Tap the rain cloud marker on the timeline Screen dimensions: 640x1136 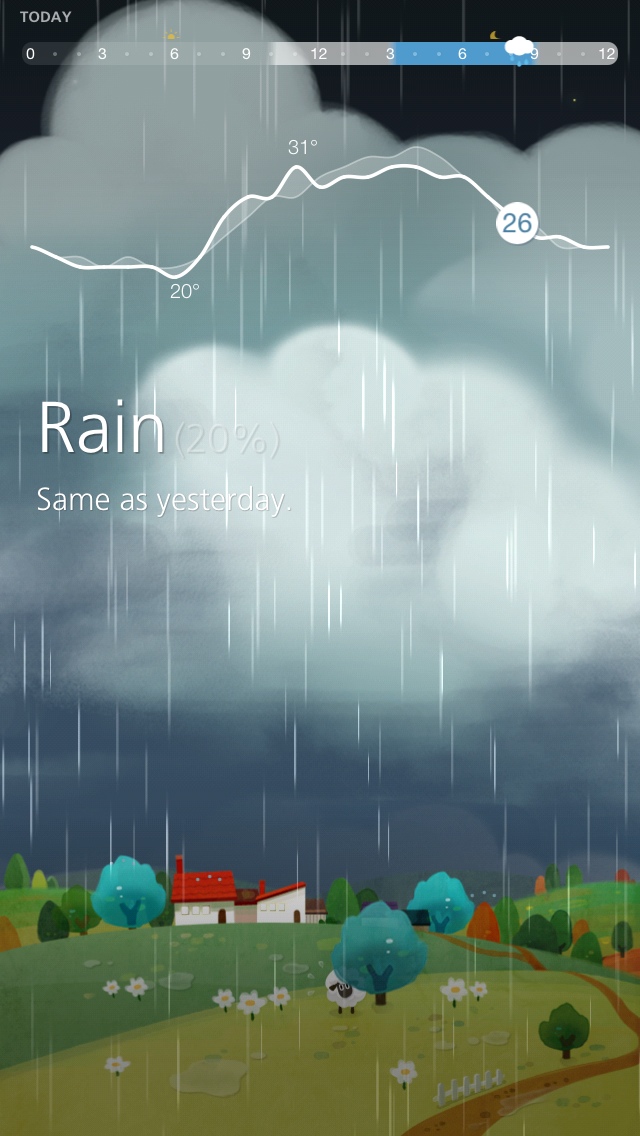point(519,51)
